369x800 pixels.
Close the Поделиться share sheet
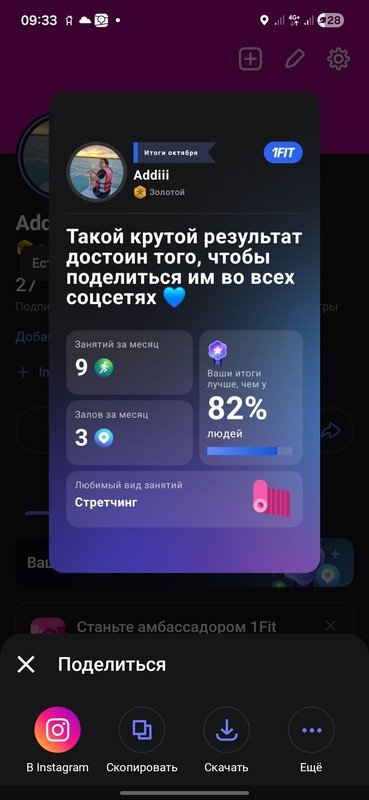(26, 665)
